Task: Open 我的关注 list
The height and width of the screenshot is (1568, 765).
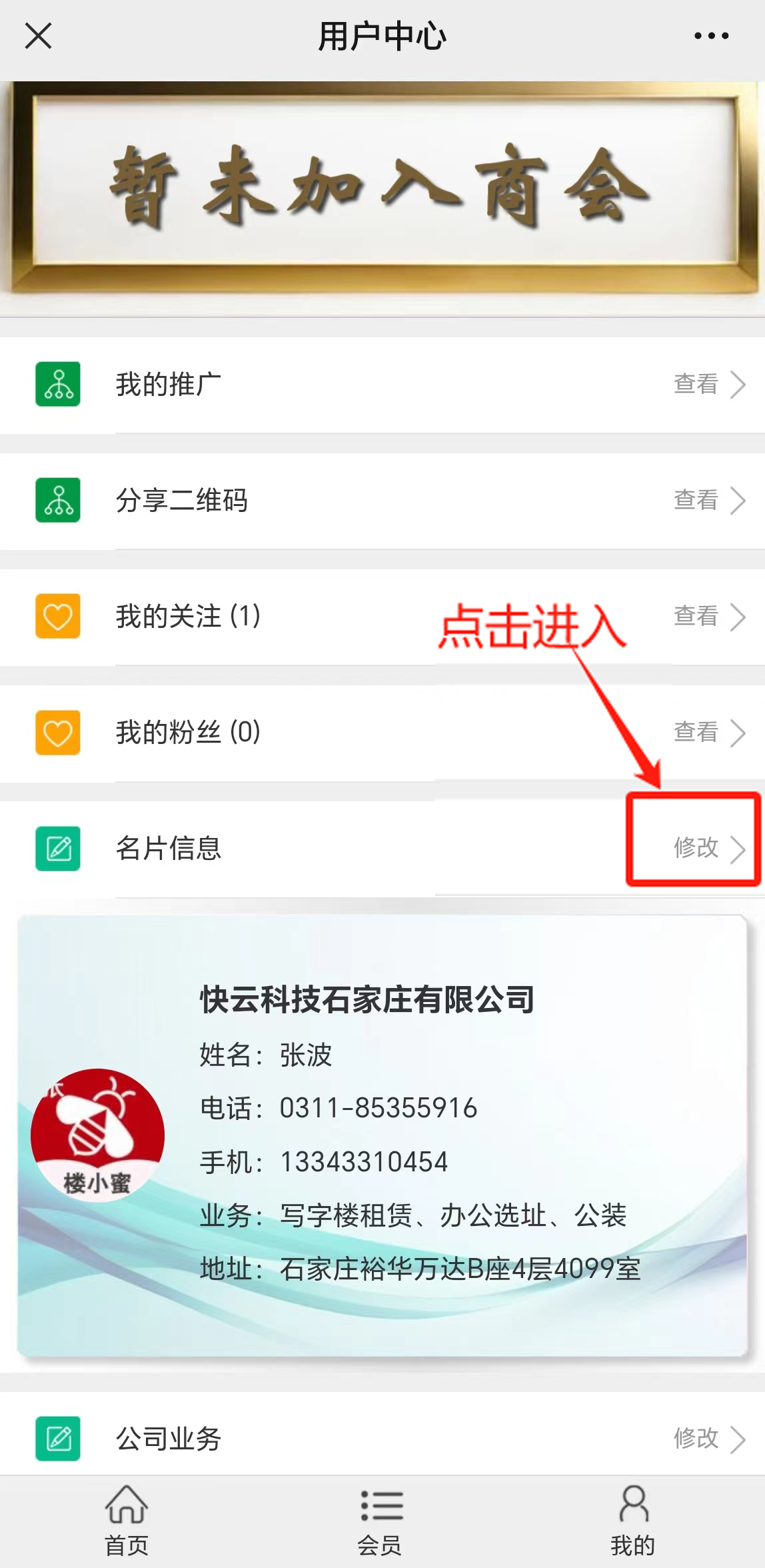Action: coord(382,617)
